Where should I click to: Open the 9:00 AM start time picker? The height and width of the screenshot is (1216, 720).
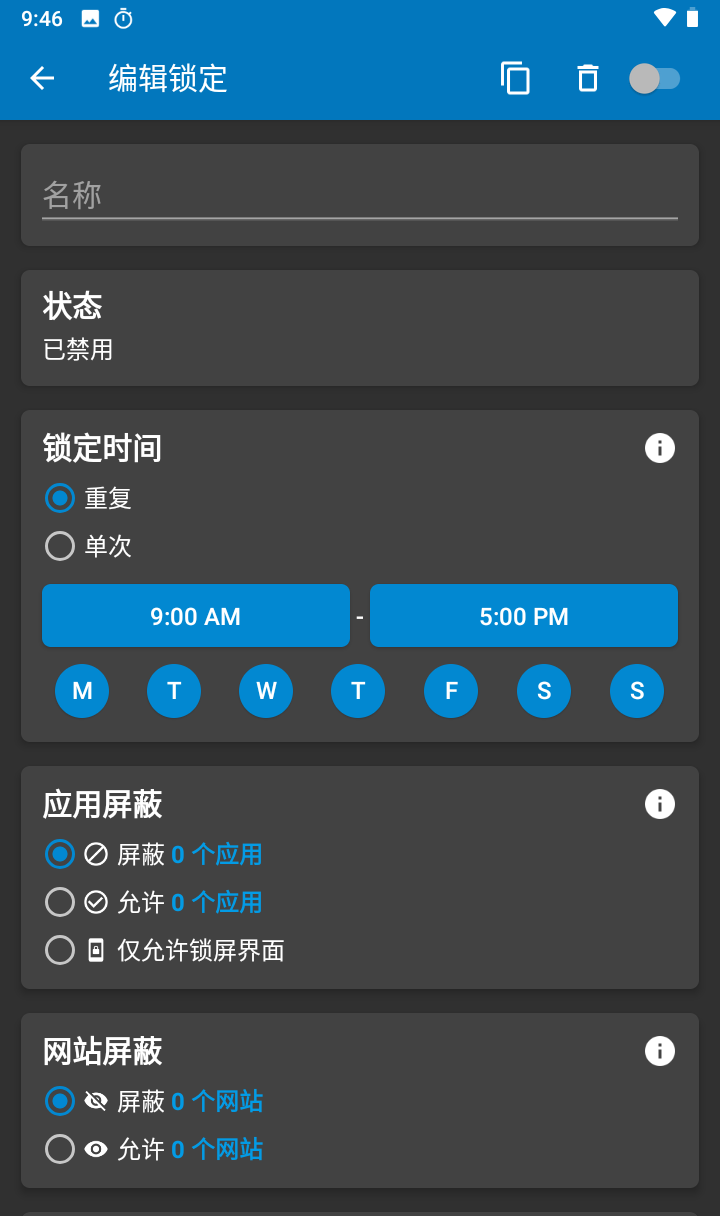pos(196,615)
